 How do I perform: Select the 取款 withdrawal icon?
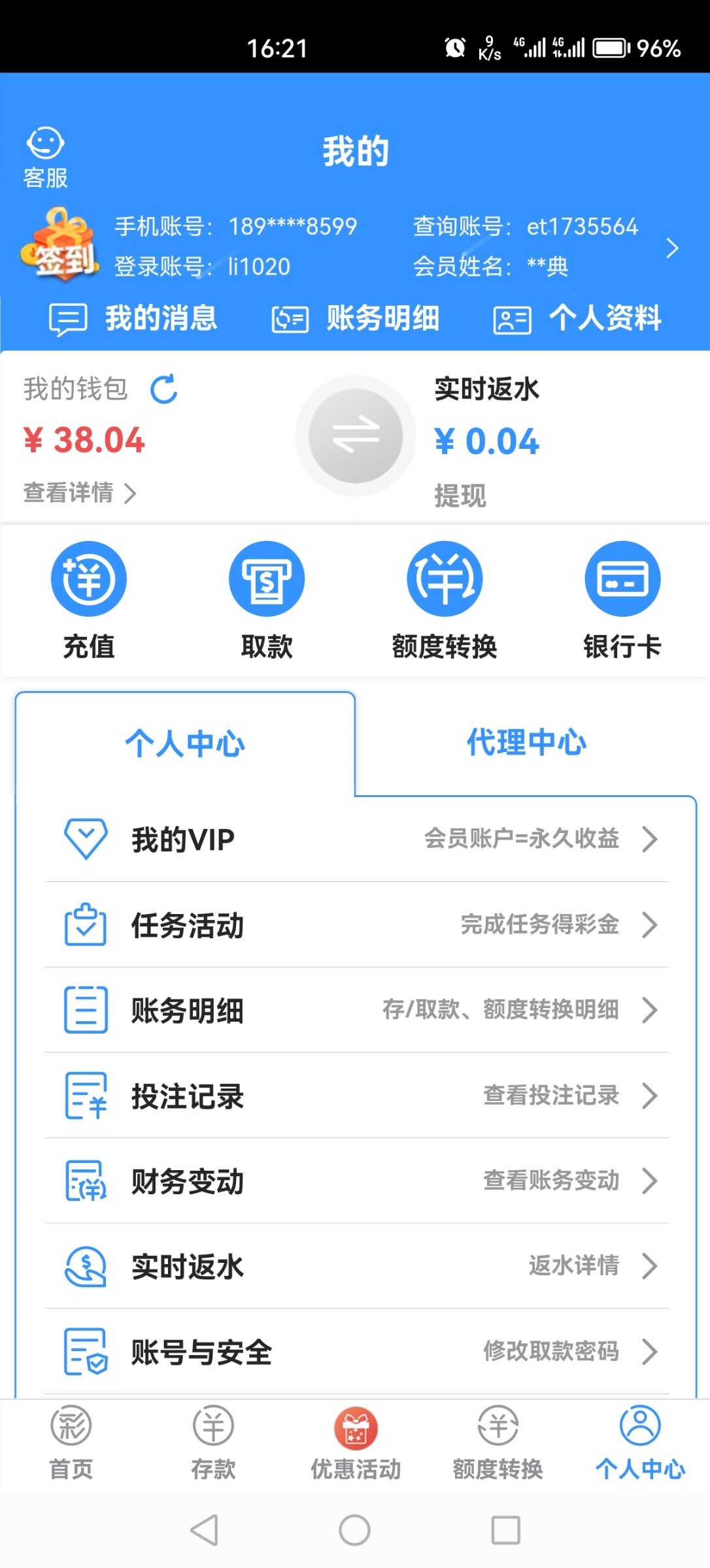click(x=267, y=578)
